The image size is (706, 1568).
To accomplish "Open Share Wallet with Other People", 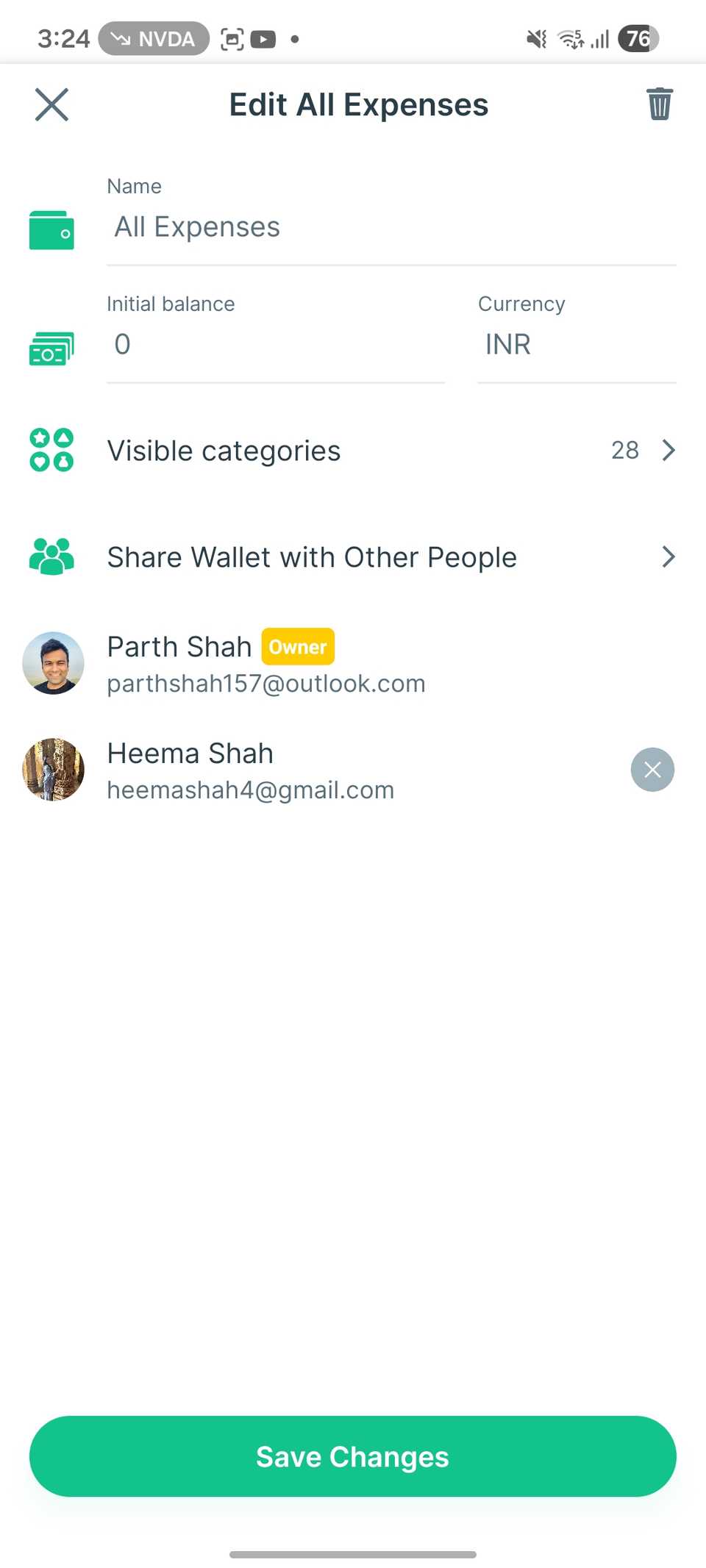I will (x=353, y=557).
